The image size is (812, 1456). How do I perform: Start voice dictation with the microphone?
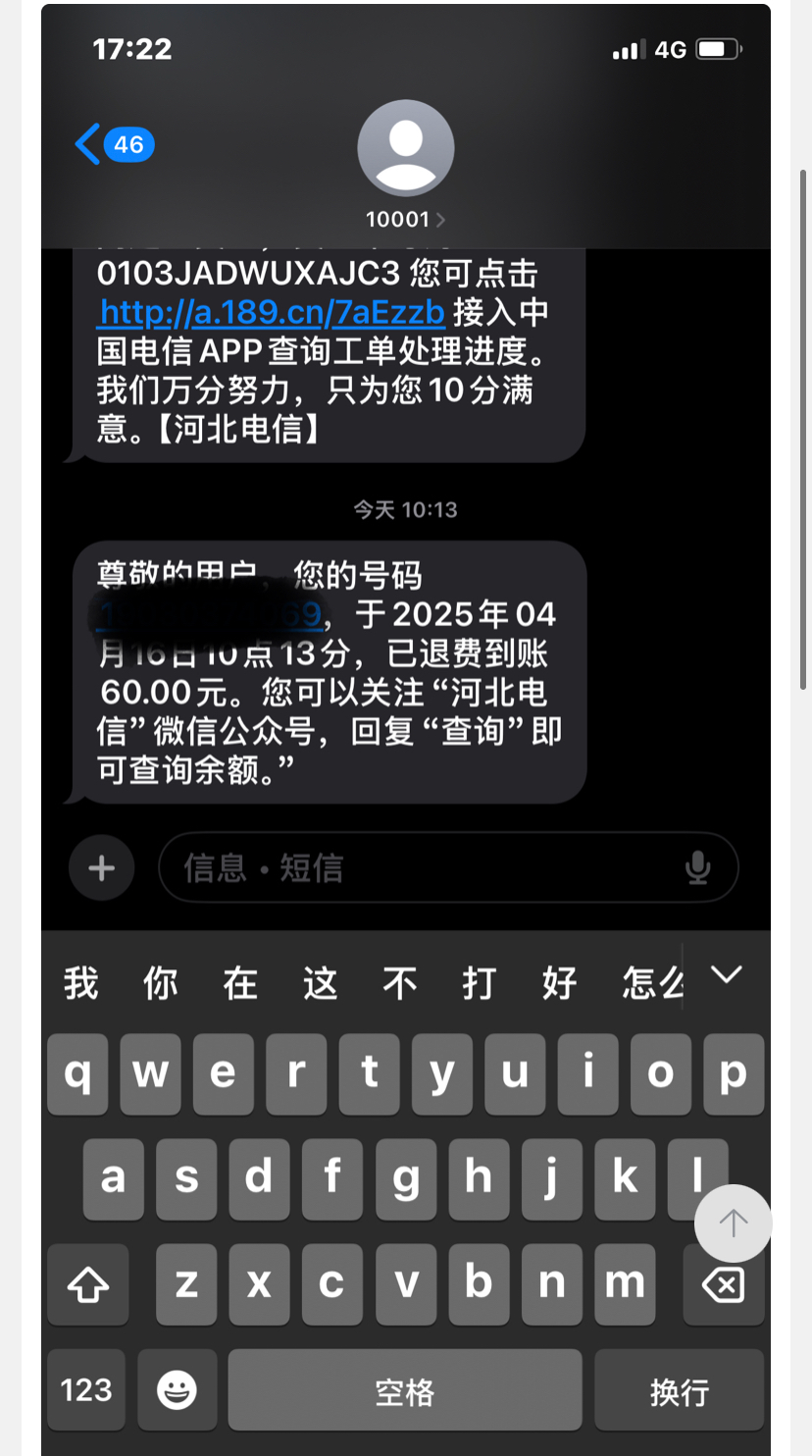[697, 868]
